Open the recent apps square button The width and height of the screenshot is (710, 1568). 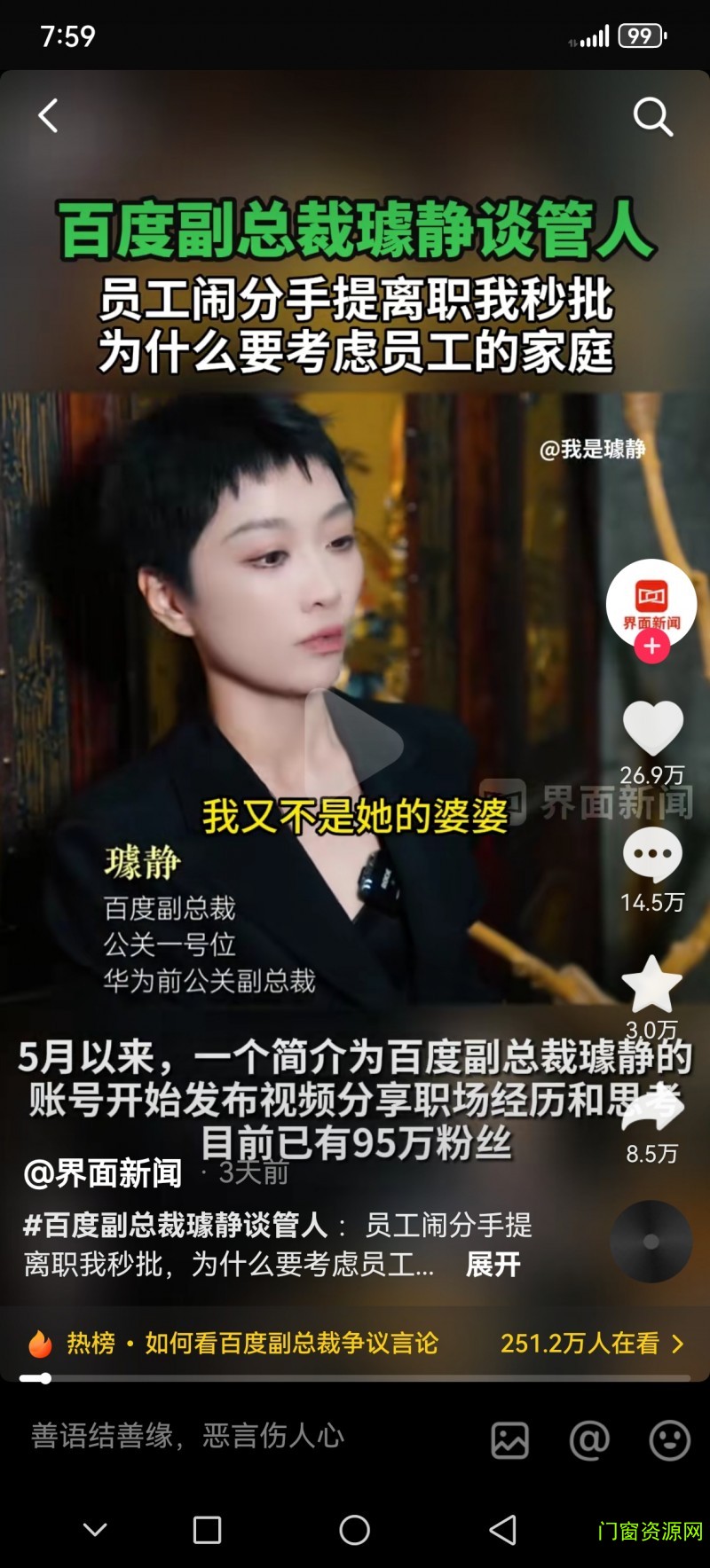tap(207, 1530)
